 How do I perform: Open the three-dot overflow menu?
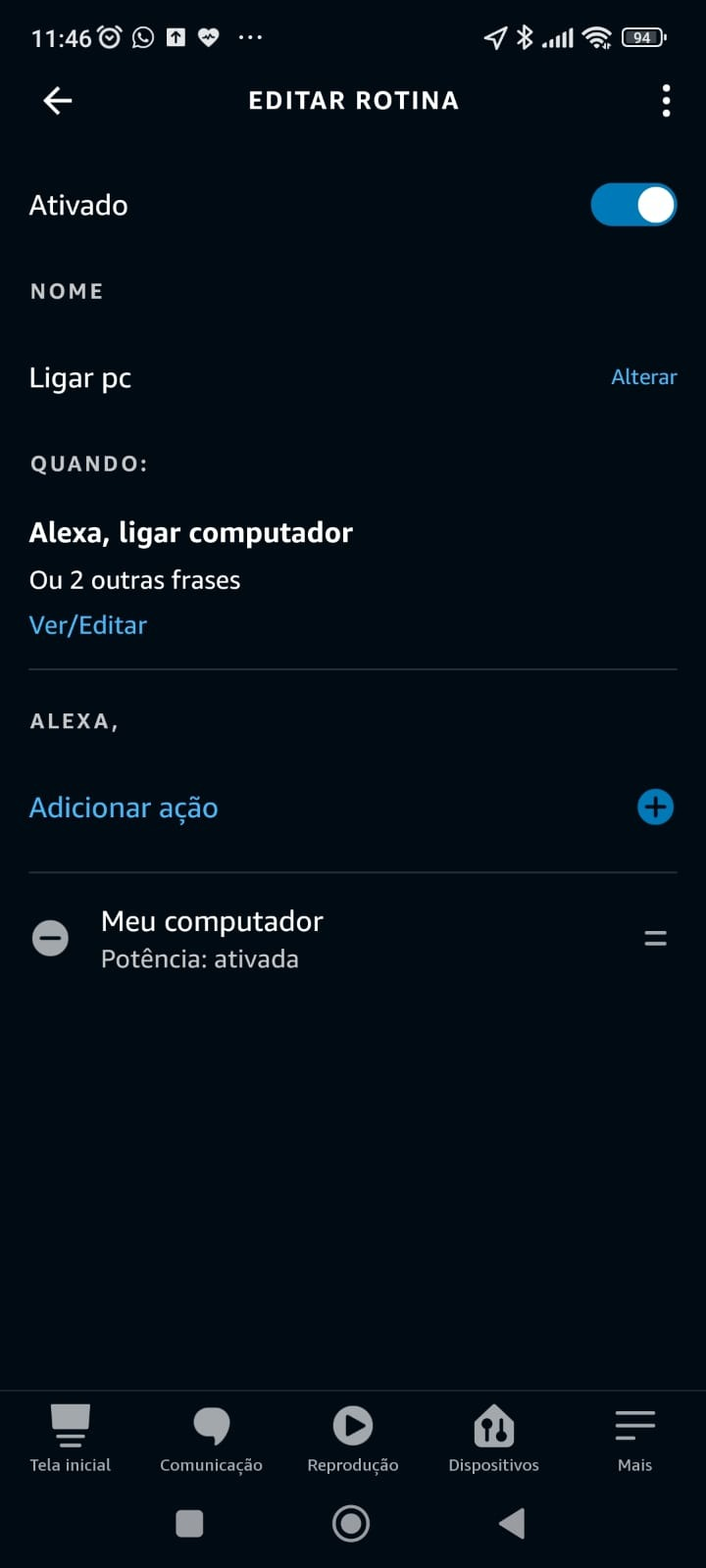(666, 100)
